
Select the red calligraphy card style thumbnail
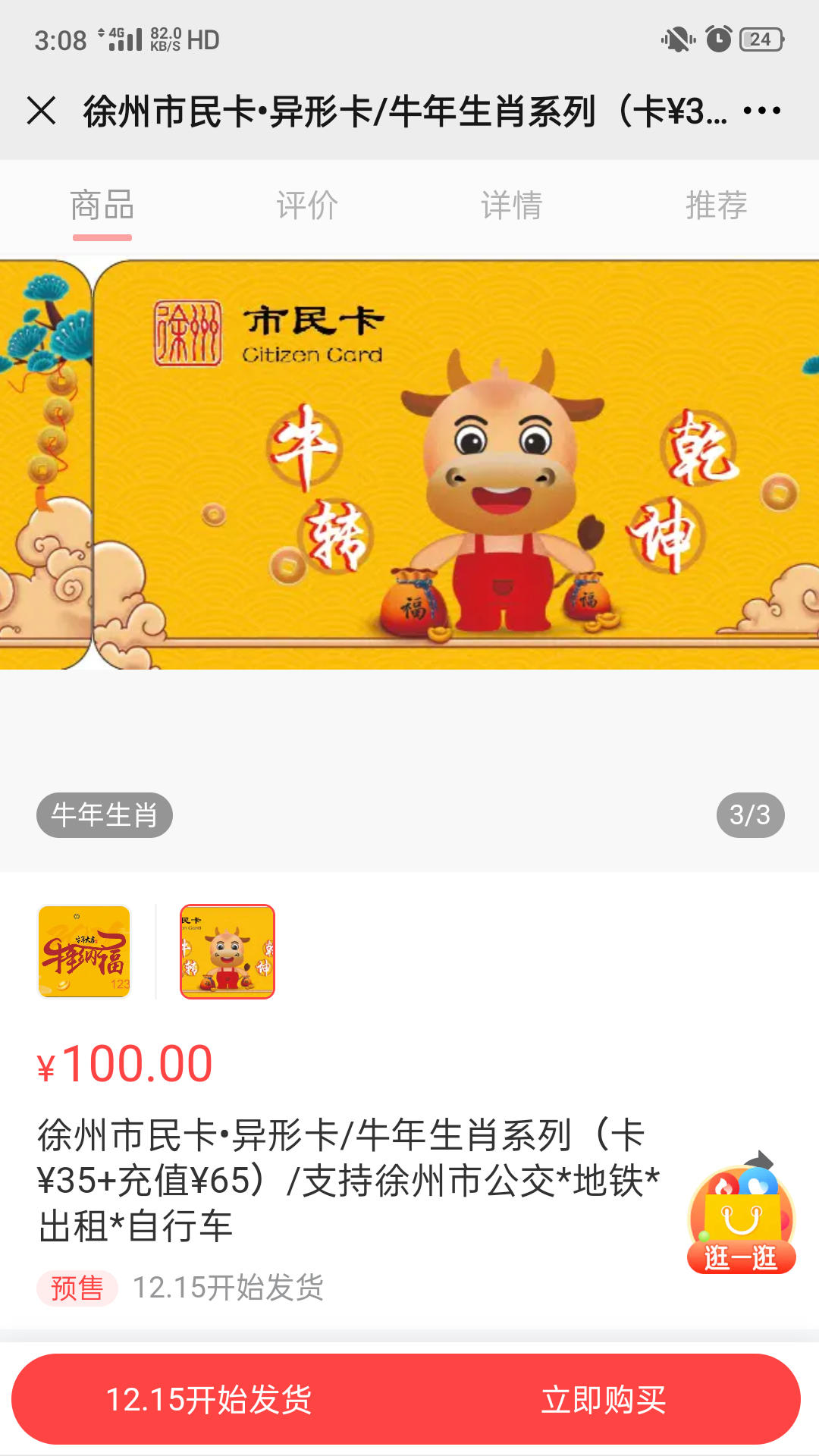[x=84, y=951]
